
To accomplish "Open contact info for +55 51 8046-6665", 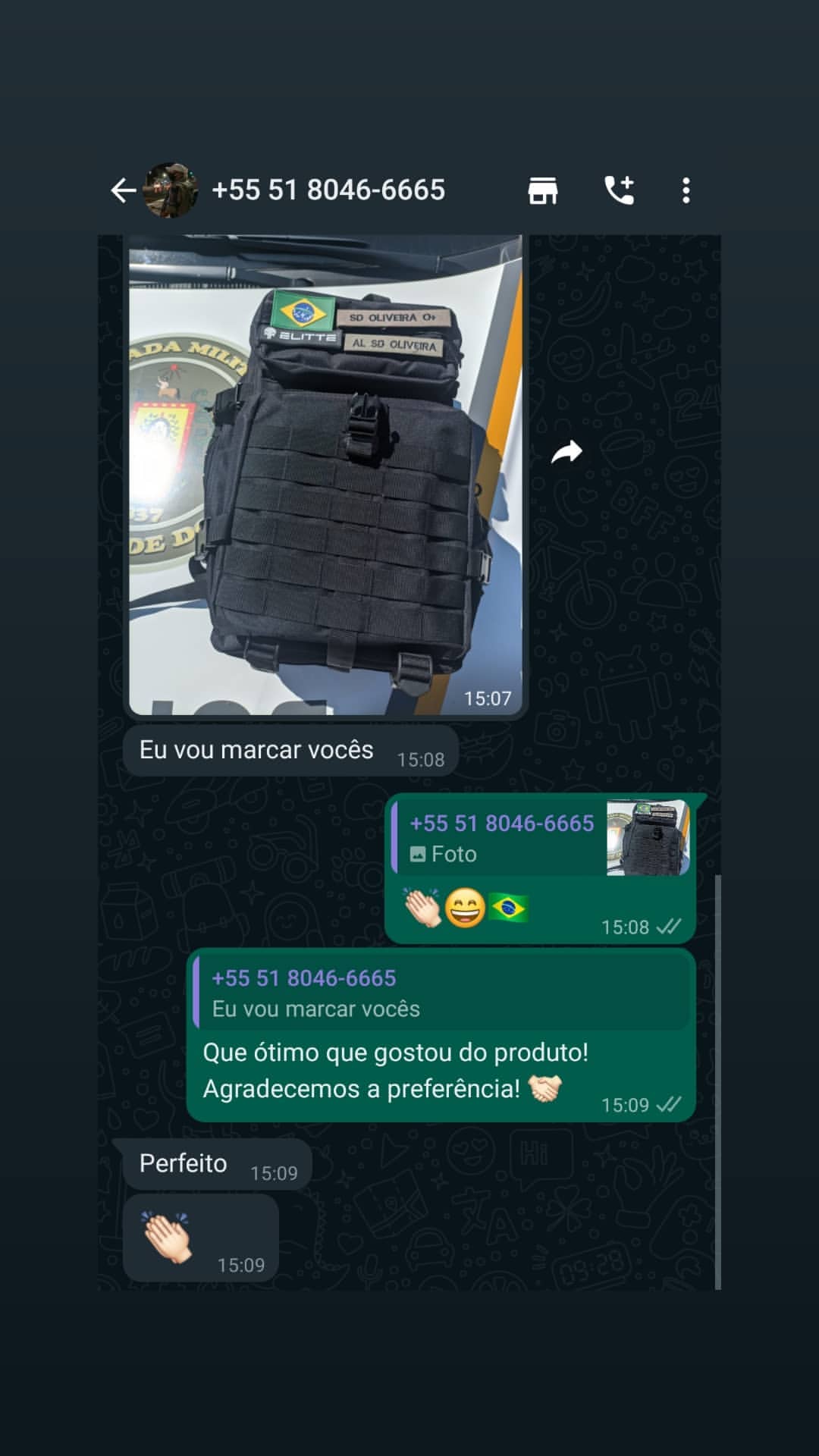I will coord(328,190).
